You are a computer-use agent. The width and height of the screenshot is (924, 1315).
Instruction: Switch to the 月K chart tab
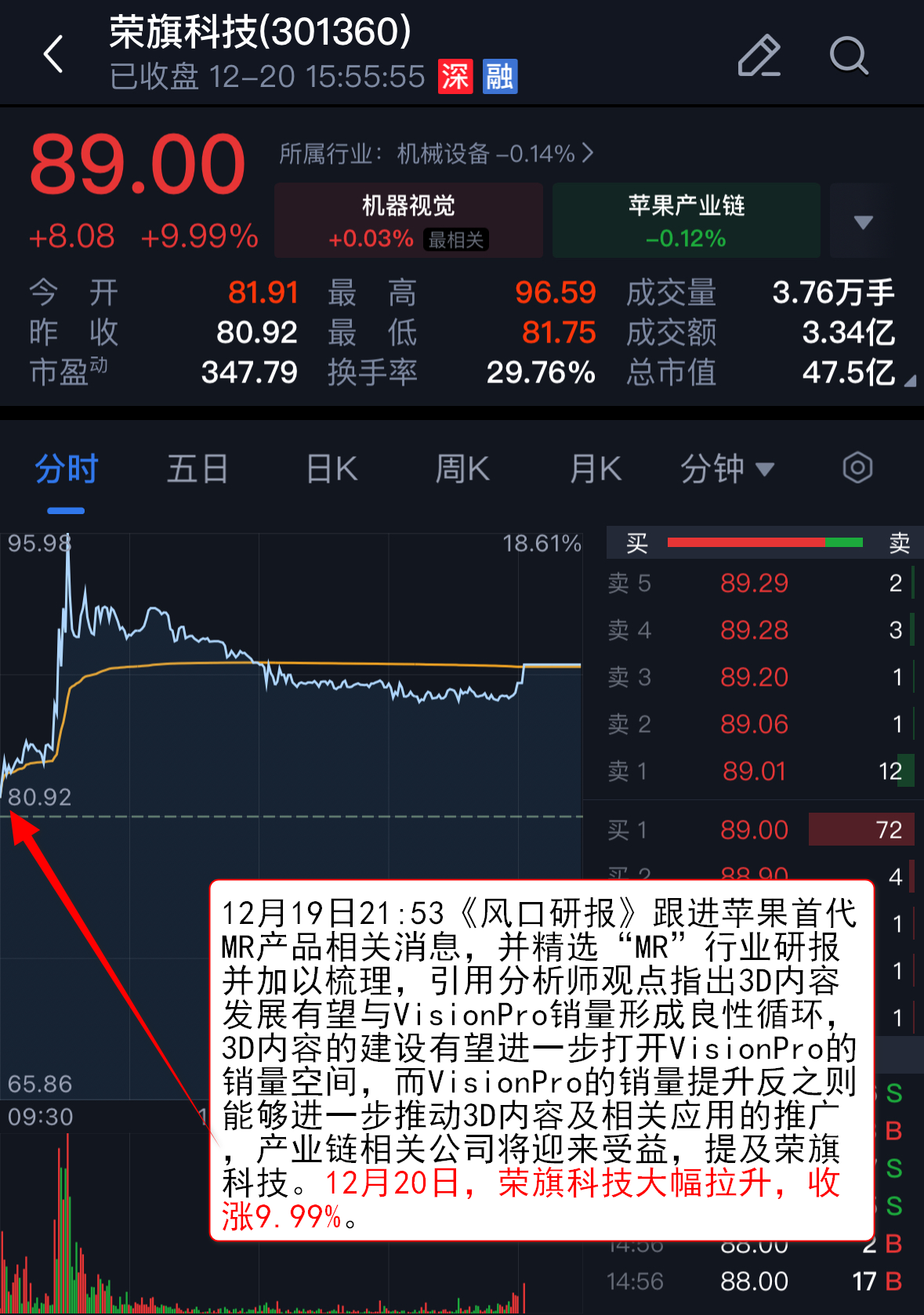tap(596, 469)
